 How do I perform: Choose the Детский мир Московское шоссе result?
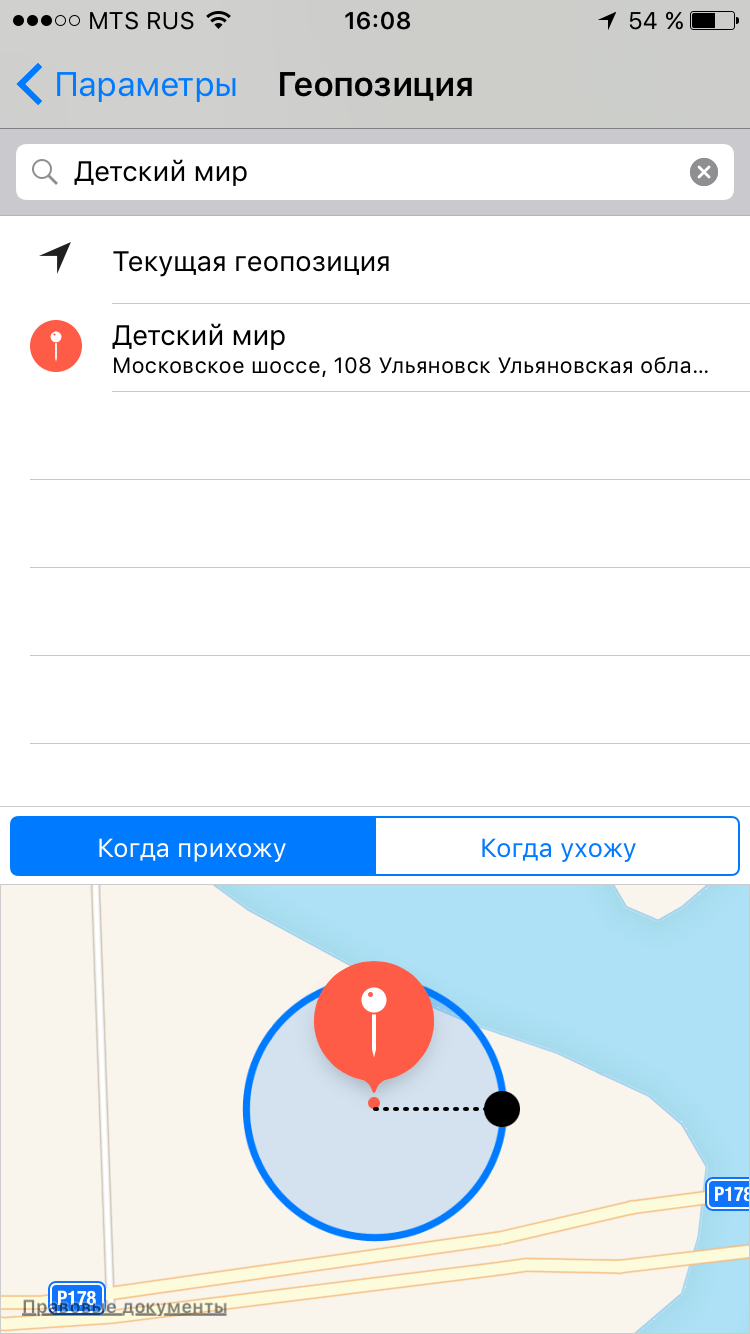click(x=375, y=348)
